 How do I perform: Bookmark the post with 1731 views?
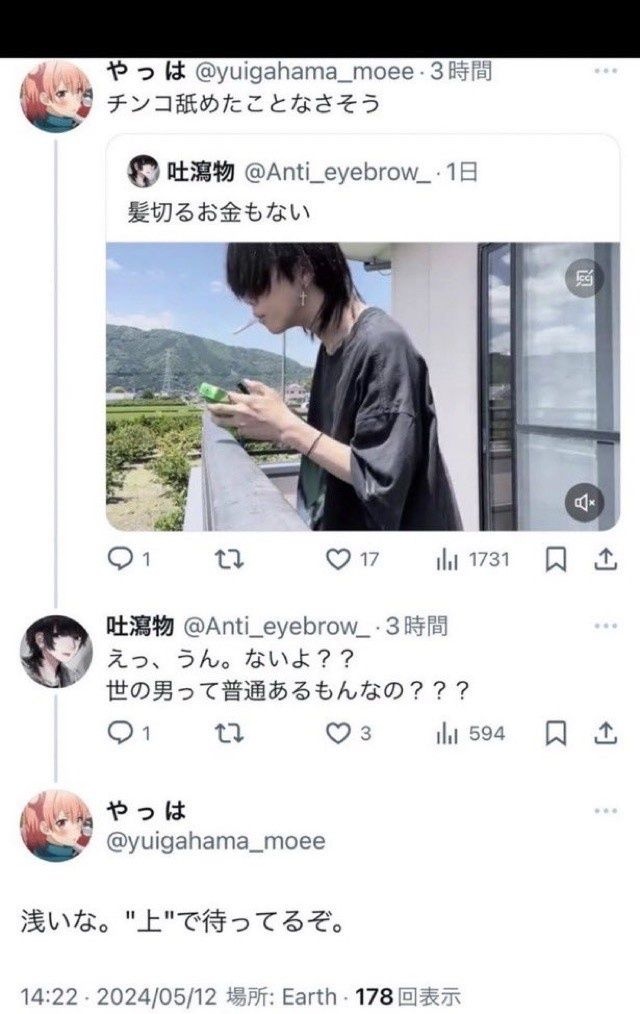click(555, 560)
